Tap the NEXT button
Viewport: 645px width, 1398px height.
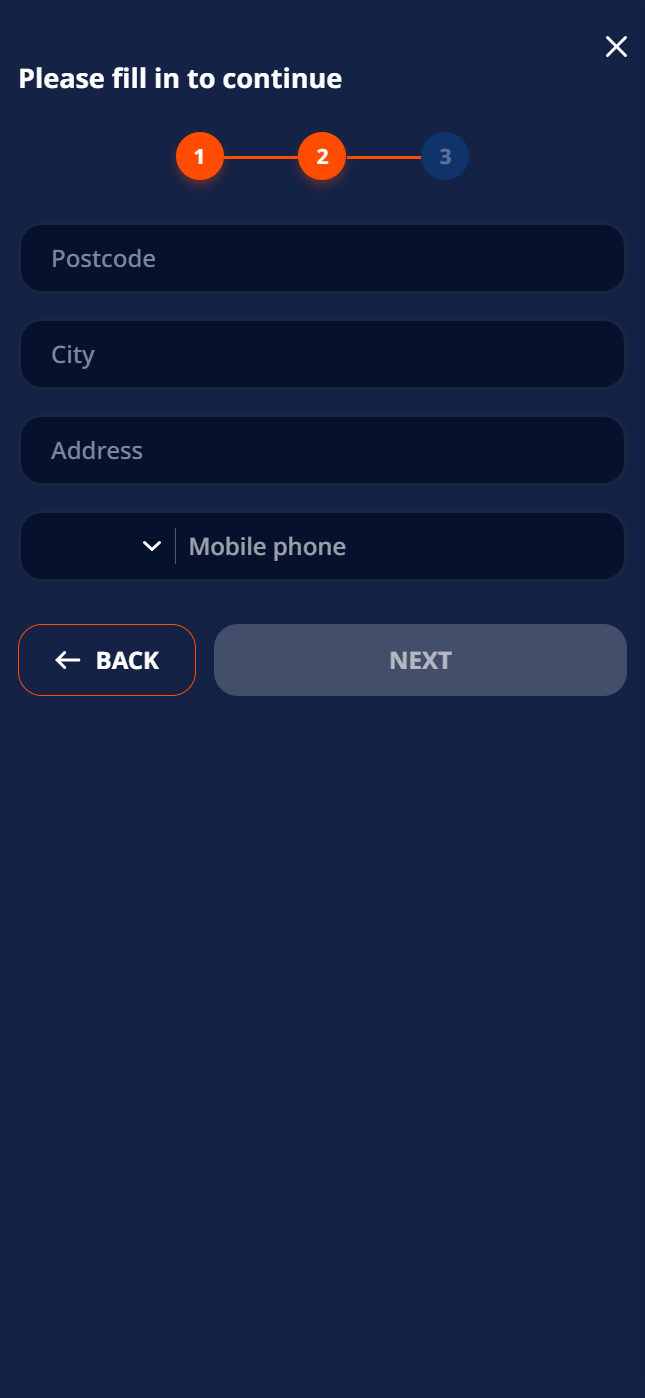click(x=420, y=660)
